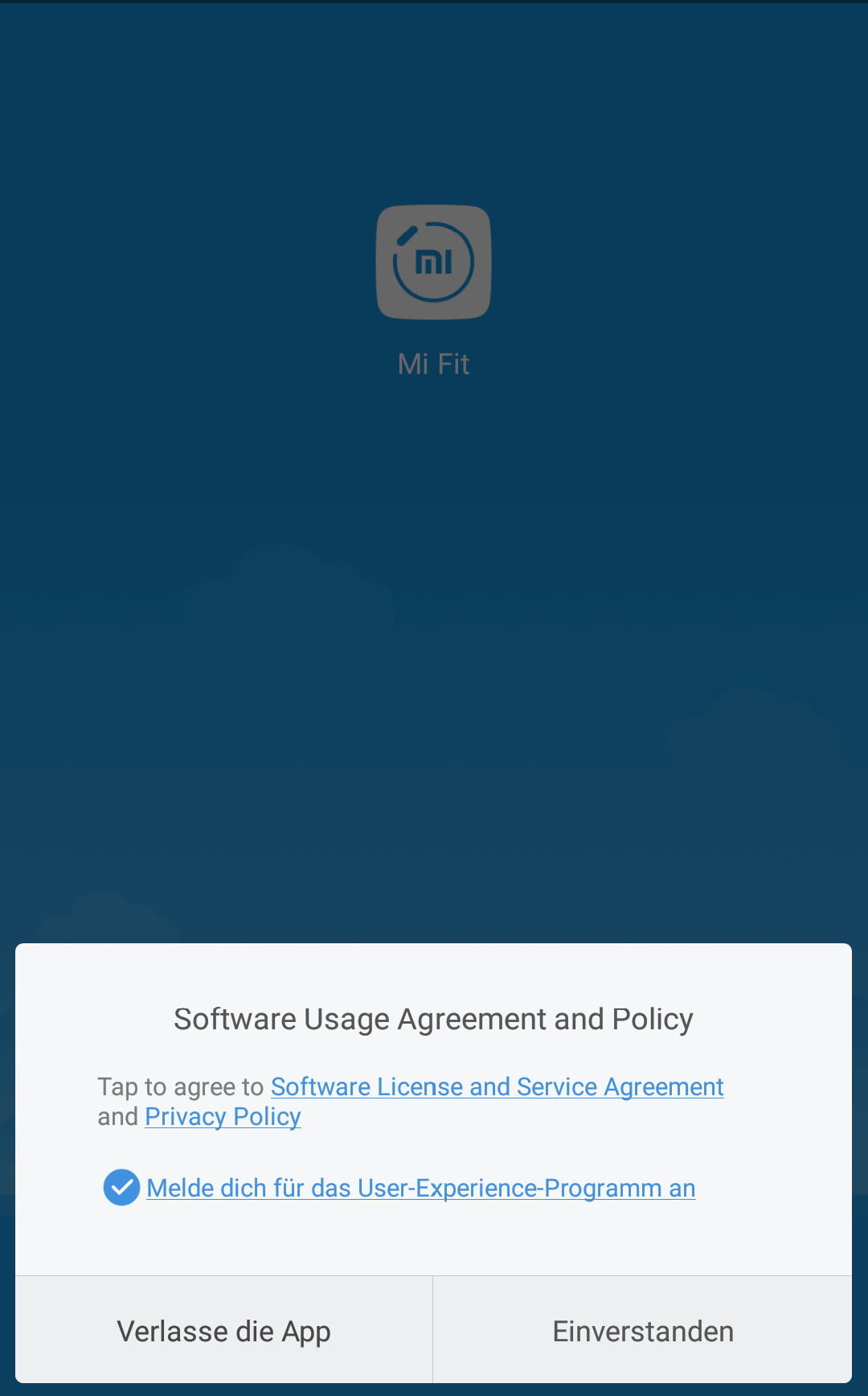Screen dimensions: 868x1396
Task: Open the User-Experience-Programm link
Action: tap(421, 1188)
